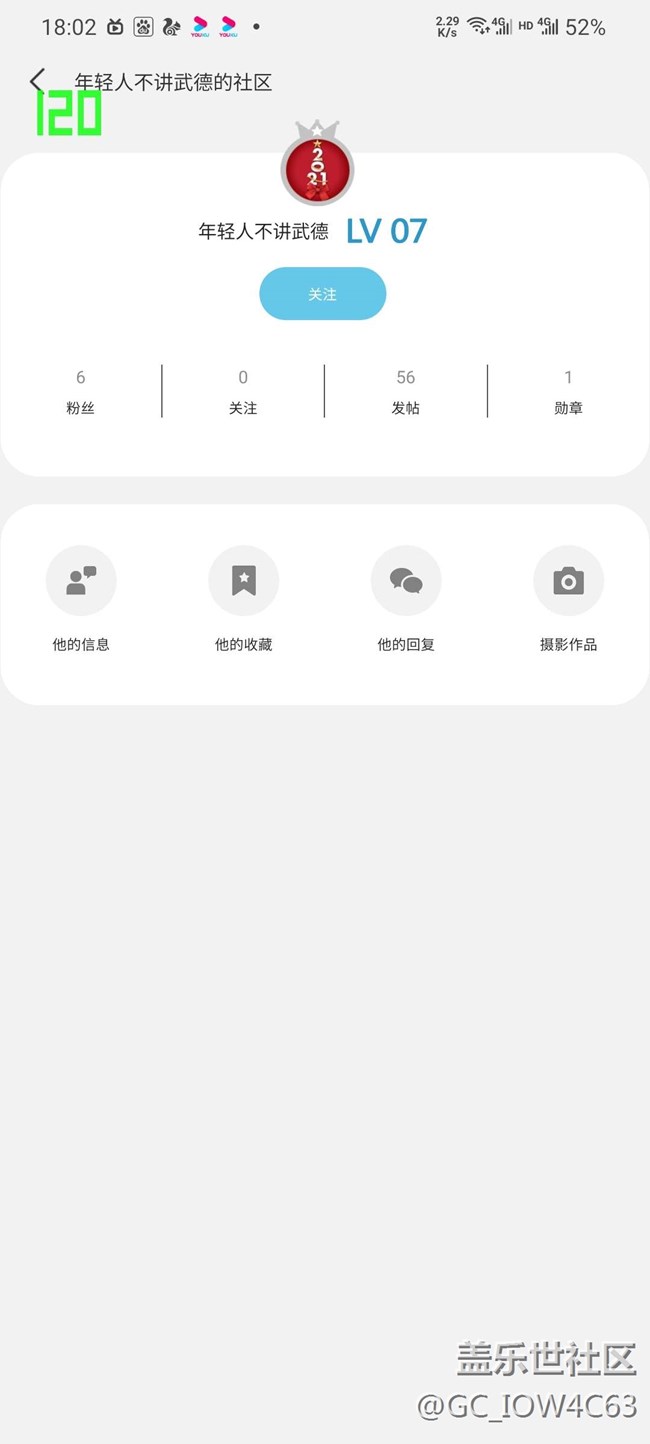
Task: View the 勋章 medals
Action: click(x=568, y=391)
